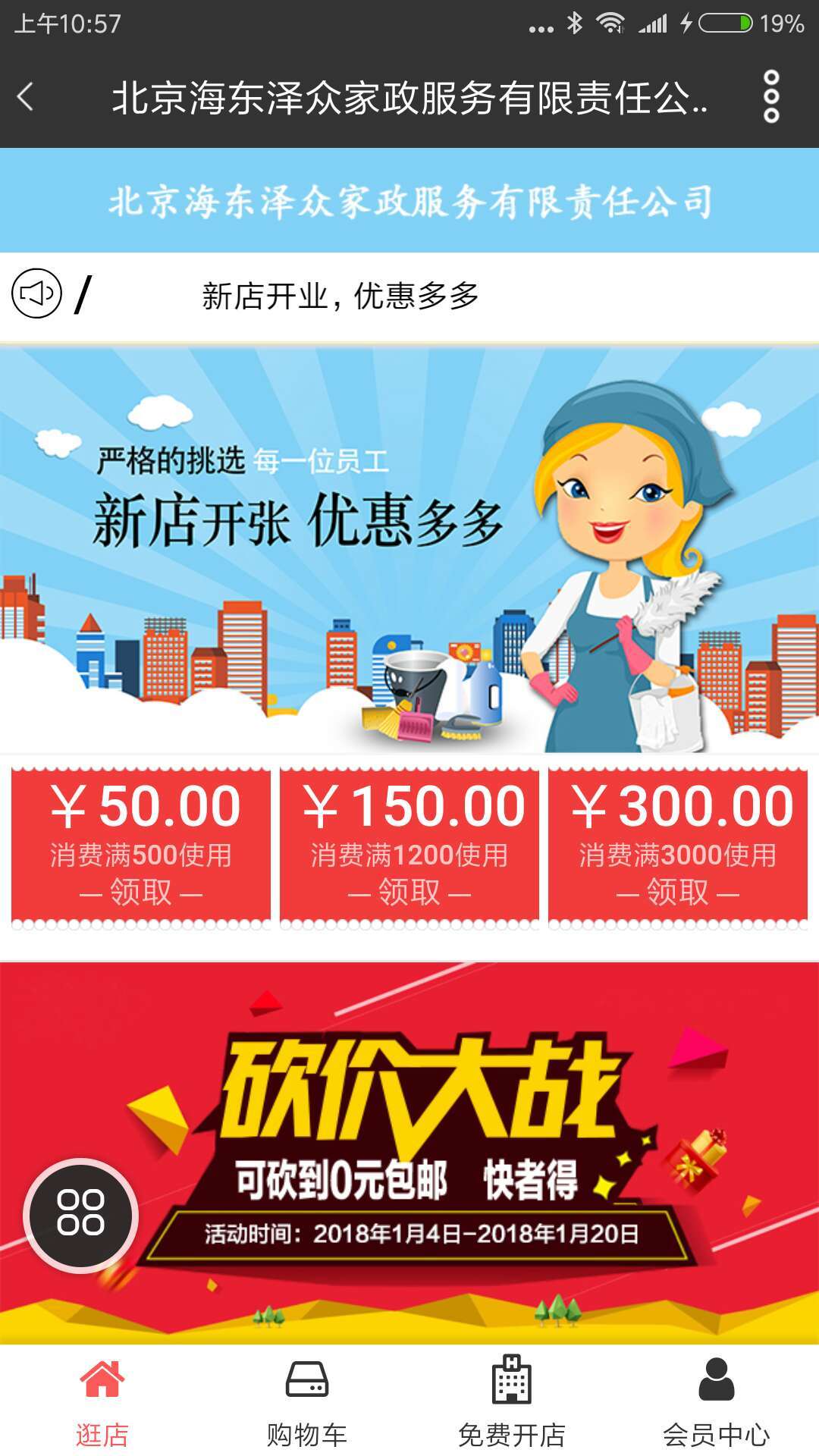
Task: Go back using the header arrow
Action: click(x=26, y=97)
